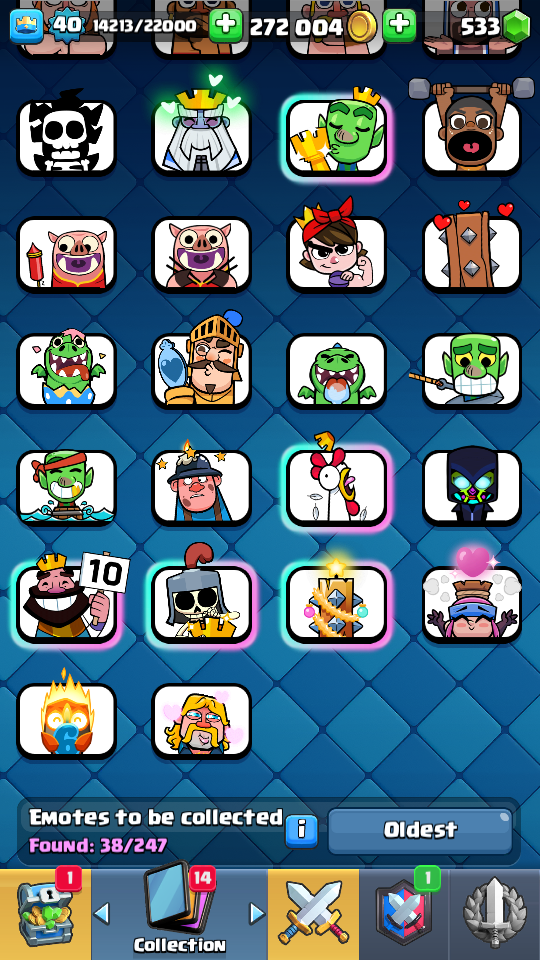
Task: Open the Shop chest tab
Action: (x=45, y=914)
